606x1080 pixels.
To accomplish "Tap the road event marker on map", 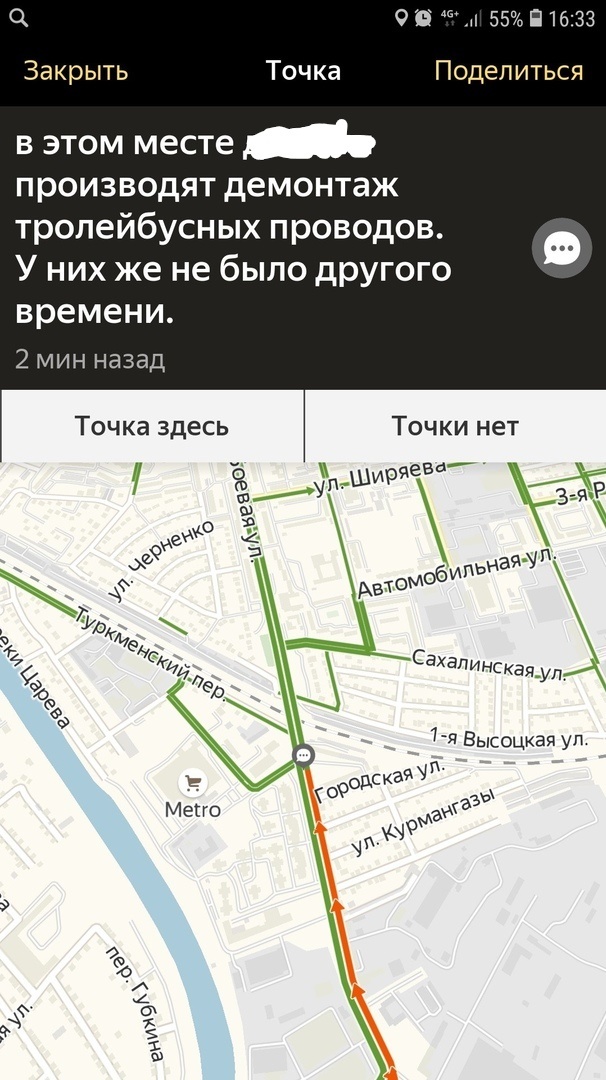I will point(304,755).
